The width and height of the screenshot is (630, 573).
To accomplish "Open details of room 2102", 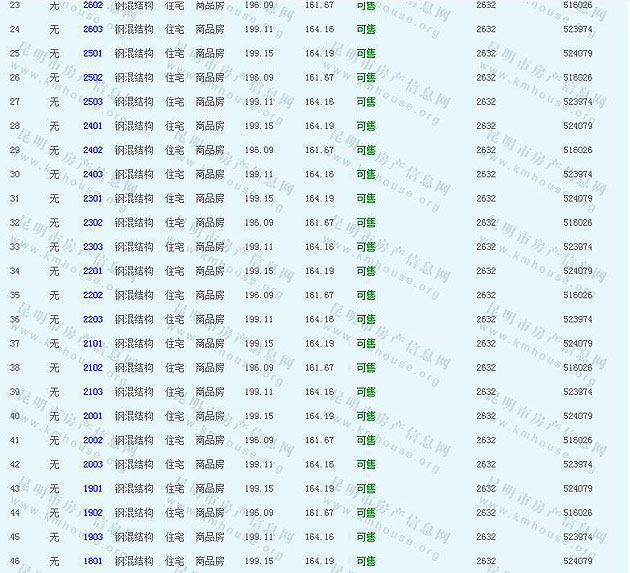I will [x=92, y=367].
